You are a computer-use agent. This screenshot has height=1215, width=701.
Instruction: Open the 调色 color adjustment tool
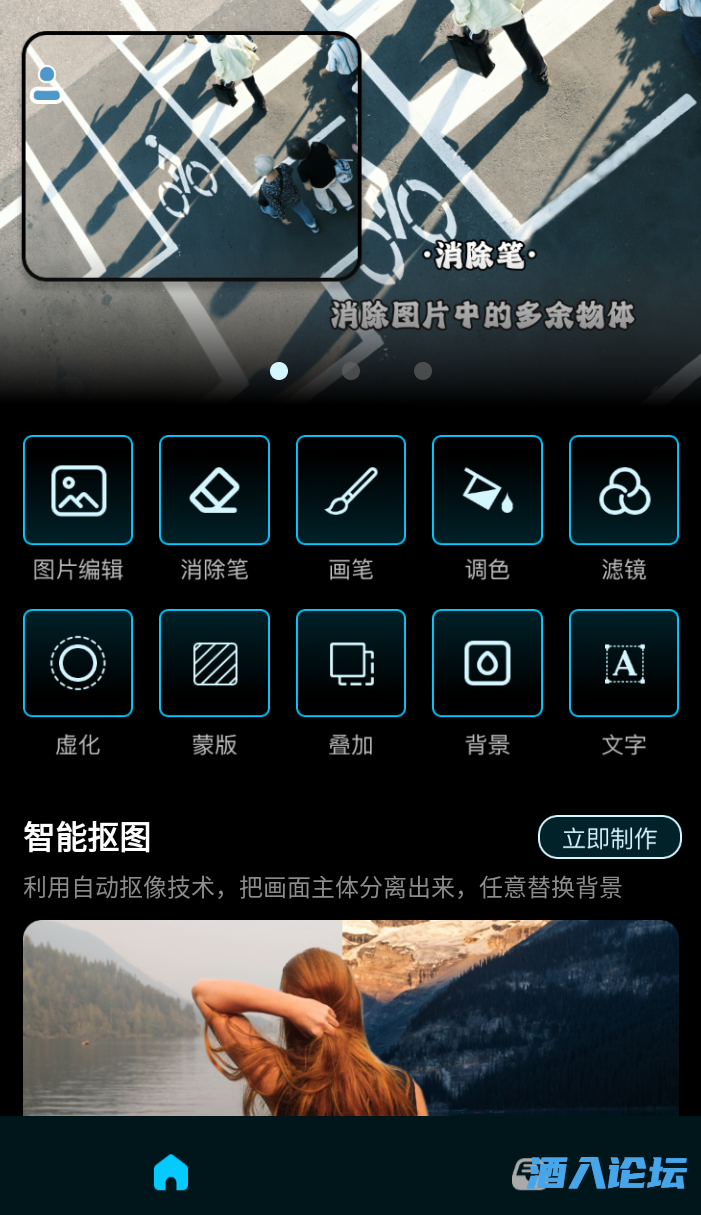tap(487, 490)
